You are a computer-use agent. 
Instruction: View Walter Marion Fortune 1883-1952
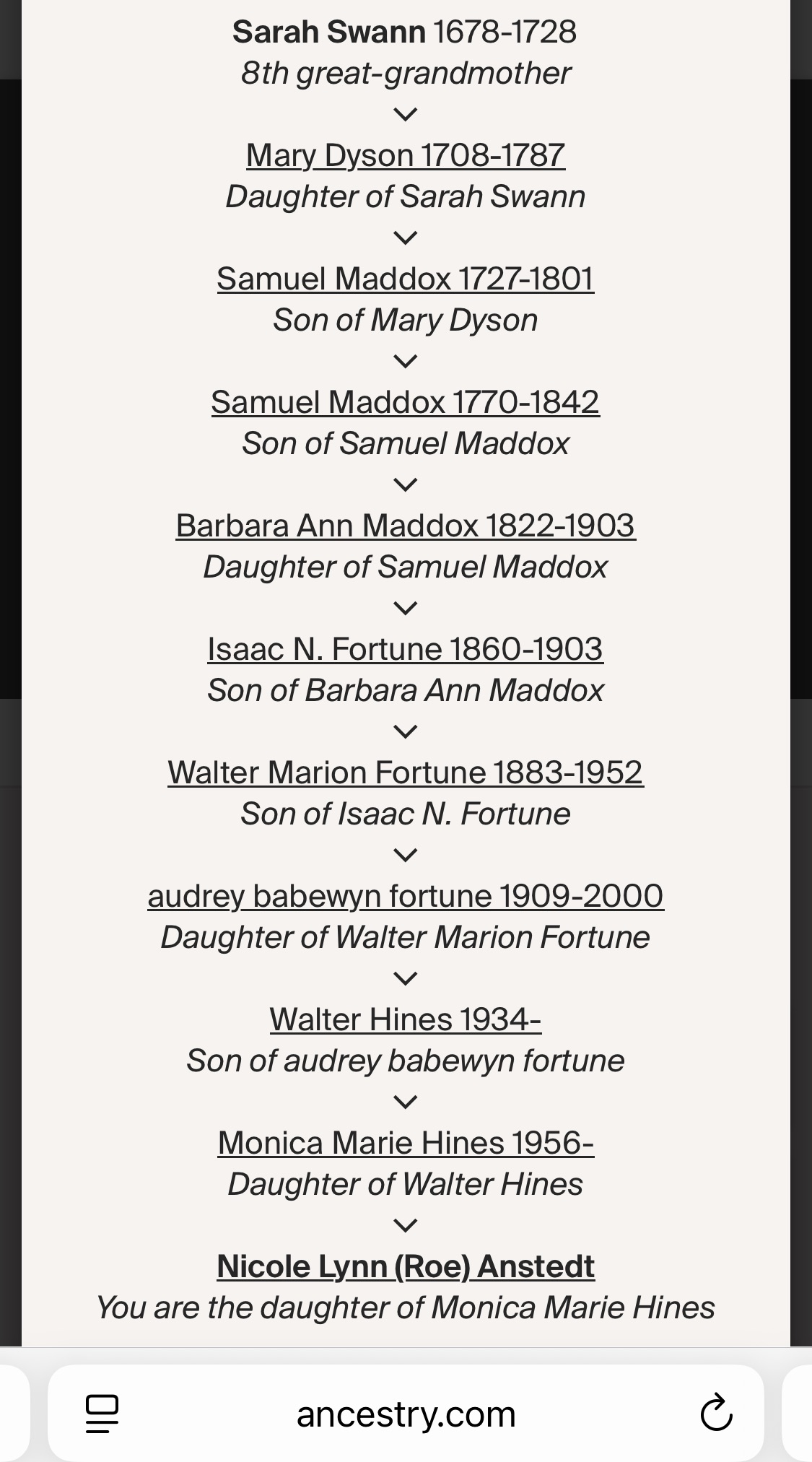point(405,773)
